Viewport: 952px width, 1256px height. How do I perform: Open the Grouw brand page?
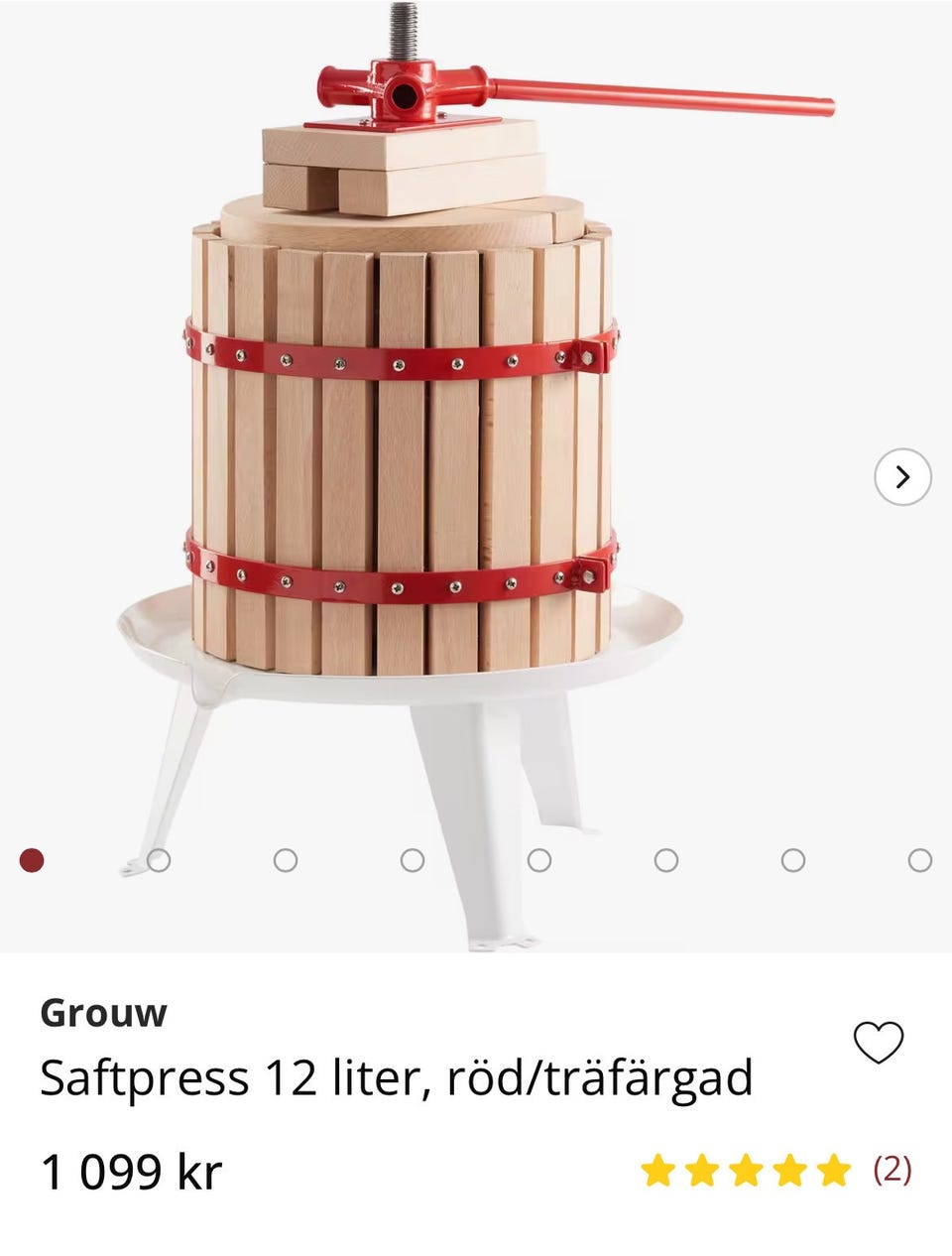pyautogui.click(x=102, y=1013)
